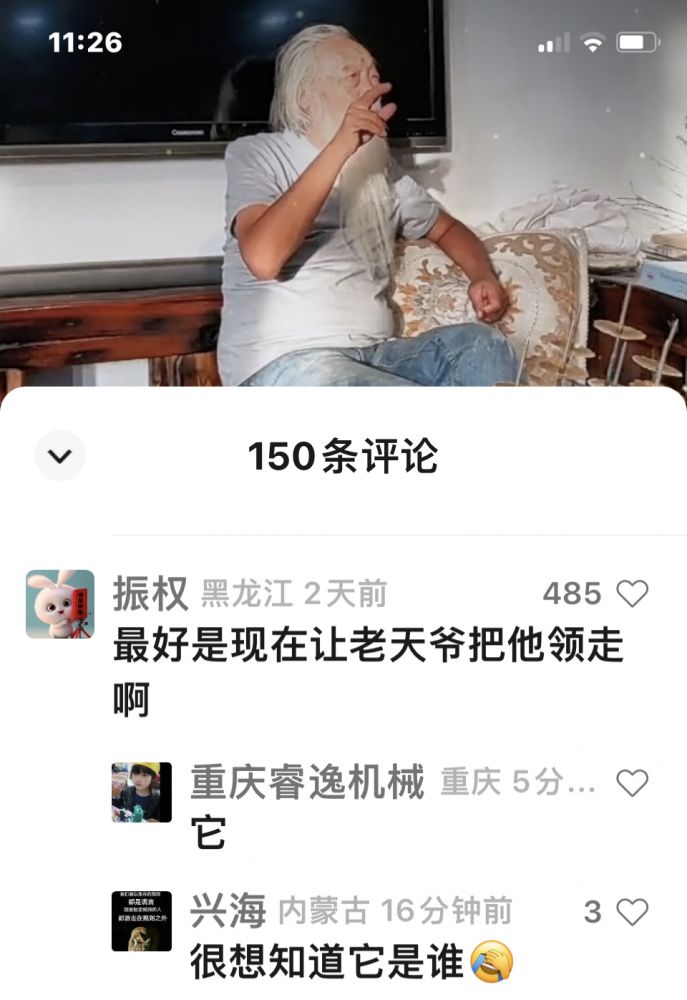Open 兴海's profile avatar
Screen dimensions: 687x1000
point(141,921)
